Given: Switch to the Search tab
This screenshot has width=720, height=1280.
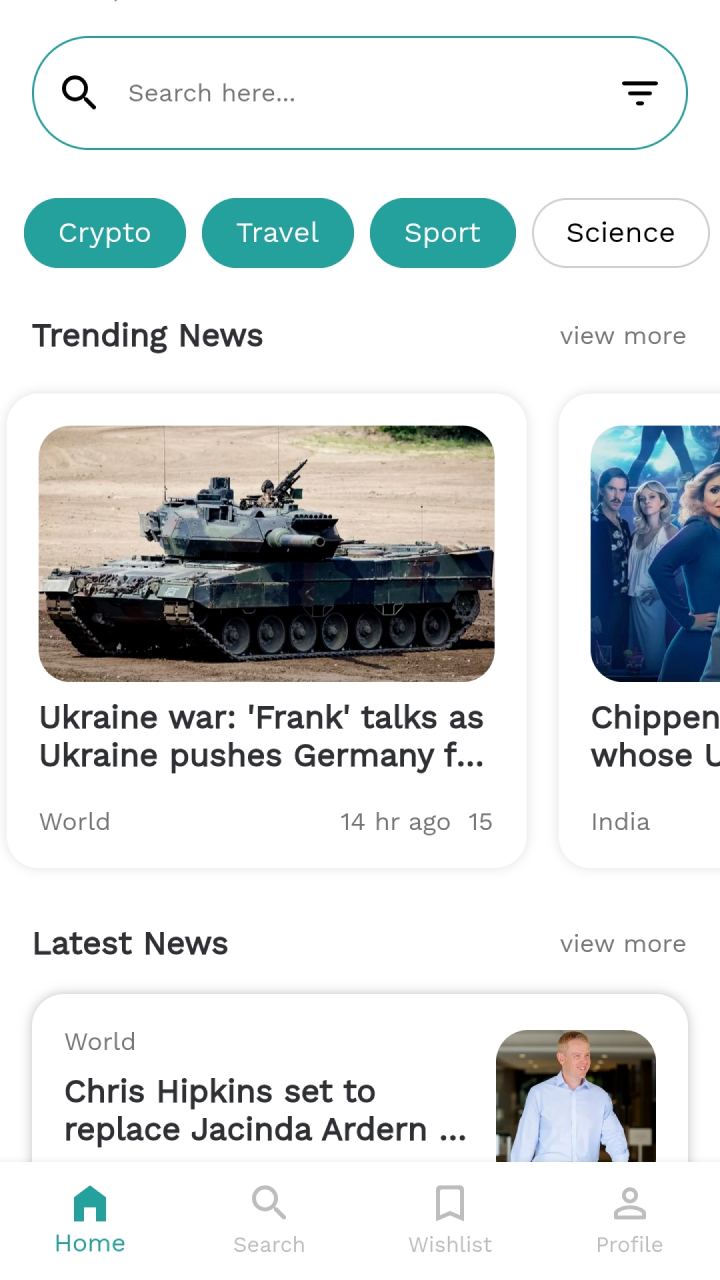Looking at the screenshot, I should tap(269, 1220).
